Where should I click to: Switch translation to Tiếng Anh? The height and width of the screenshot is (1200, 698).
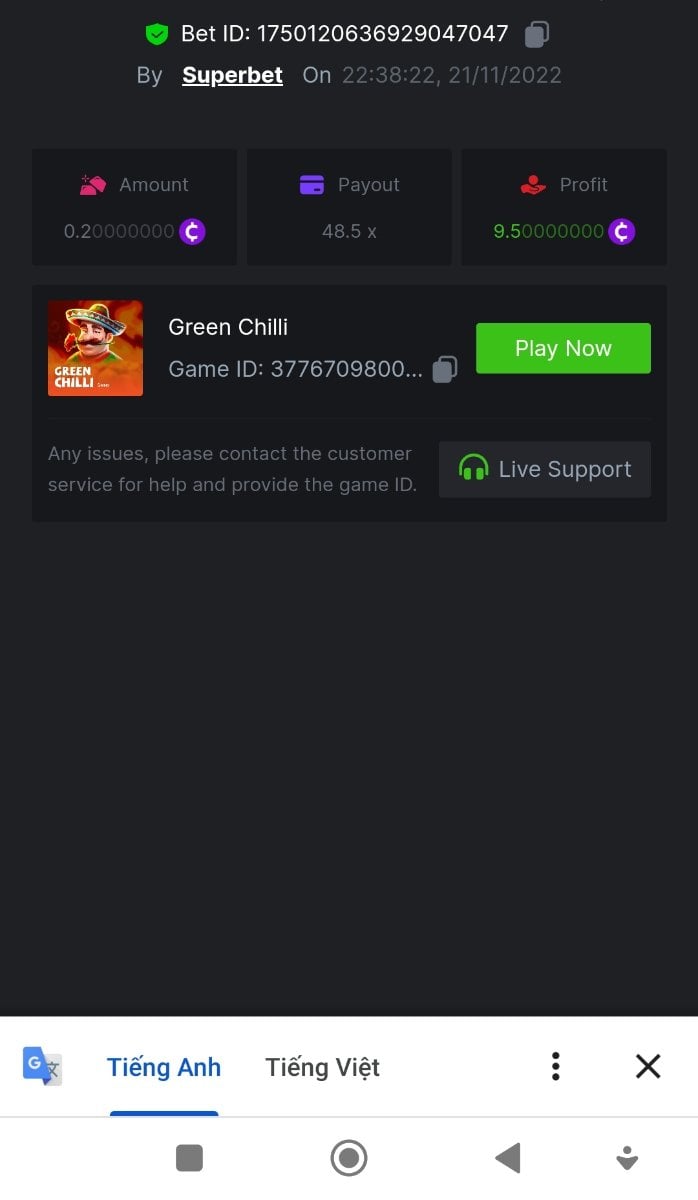[164, 1067]
